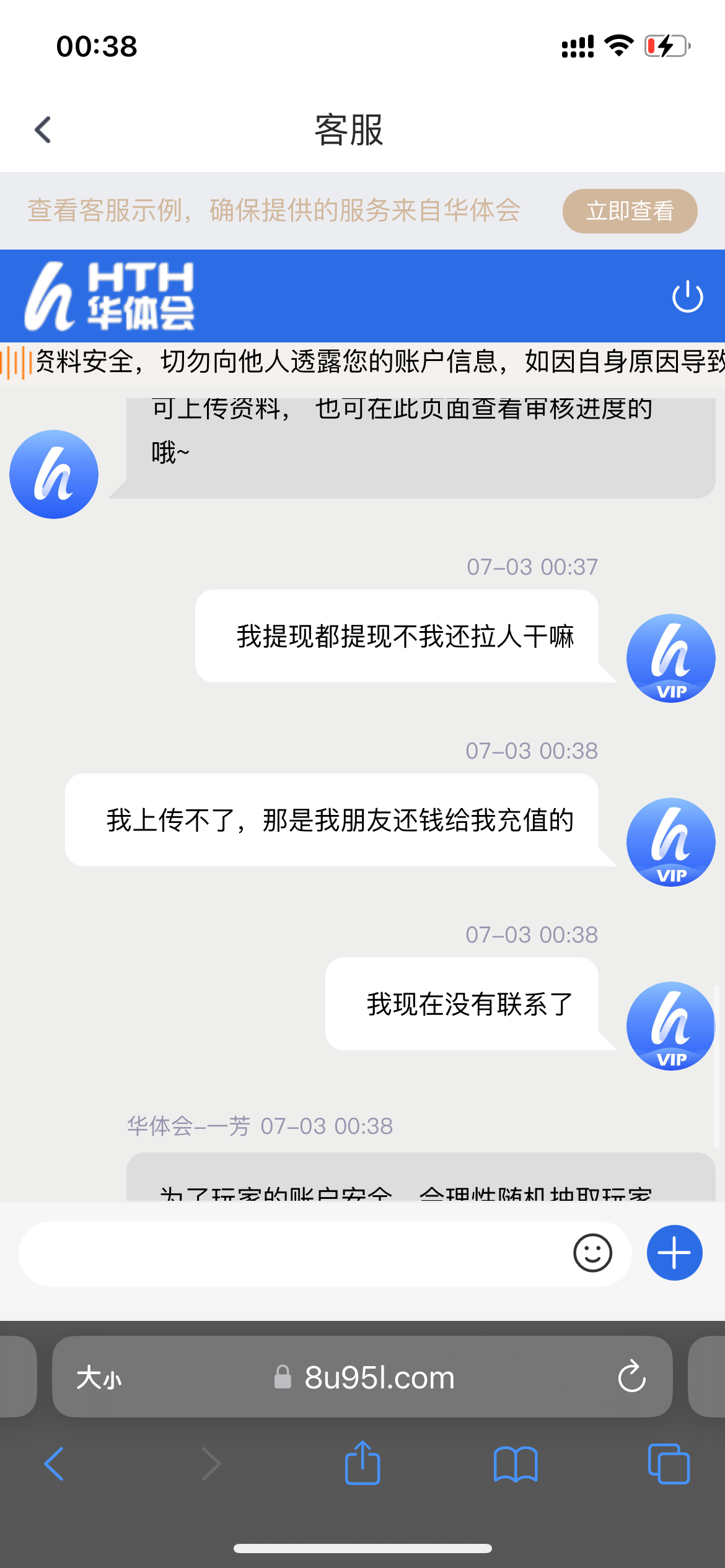Open Safari bookmarks
The width and height of the screenshot is (725, 1568).
pyautogui.click(x=516, y=1464)
